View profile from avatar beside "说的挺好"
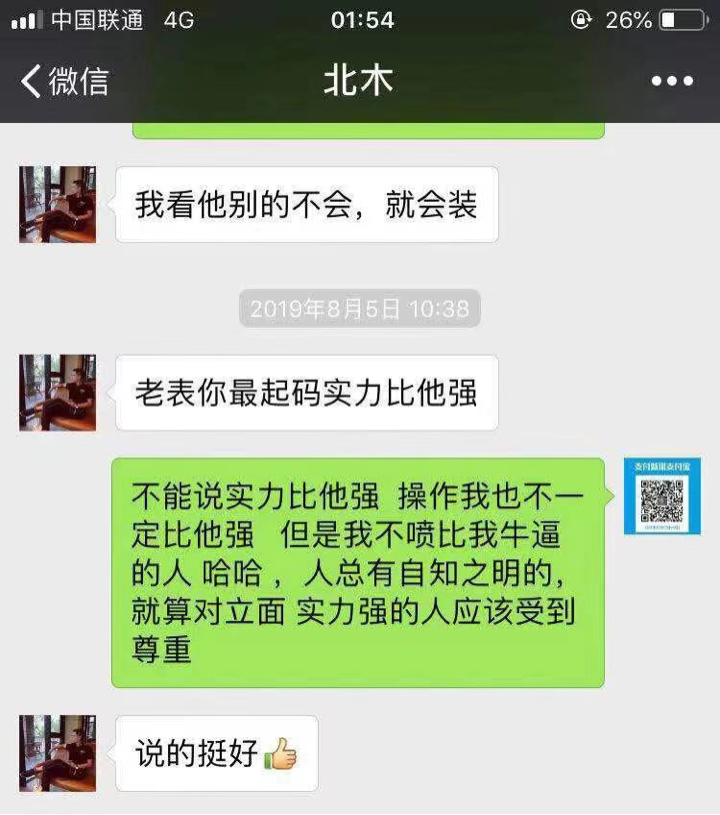 click(x=58, y=753)
